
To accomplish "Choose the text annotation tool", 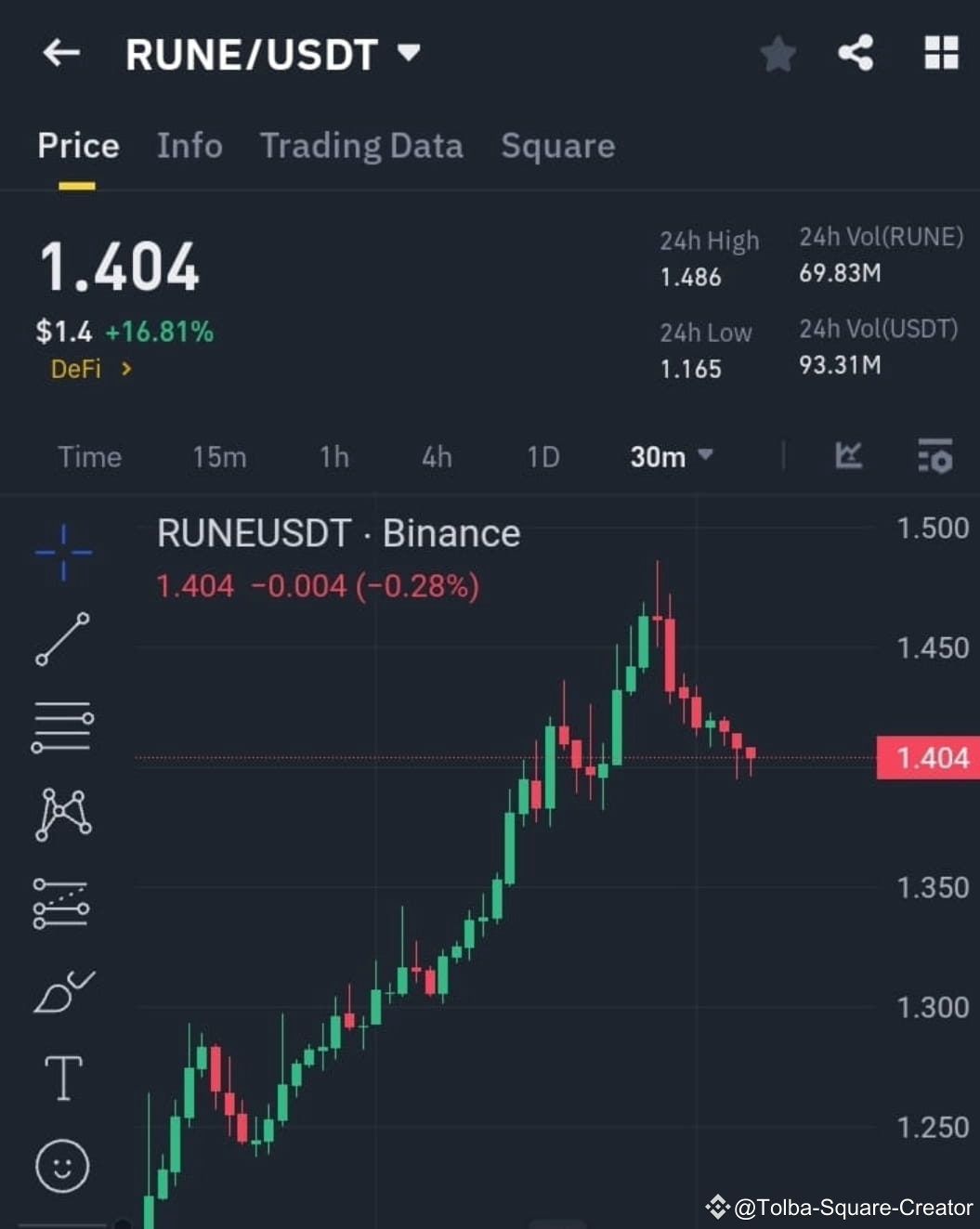I will pos(61,1078).
